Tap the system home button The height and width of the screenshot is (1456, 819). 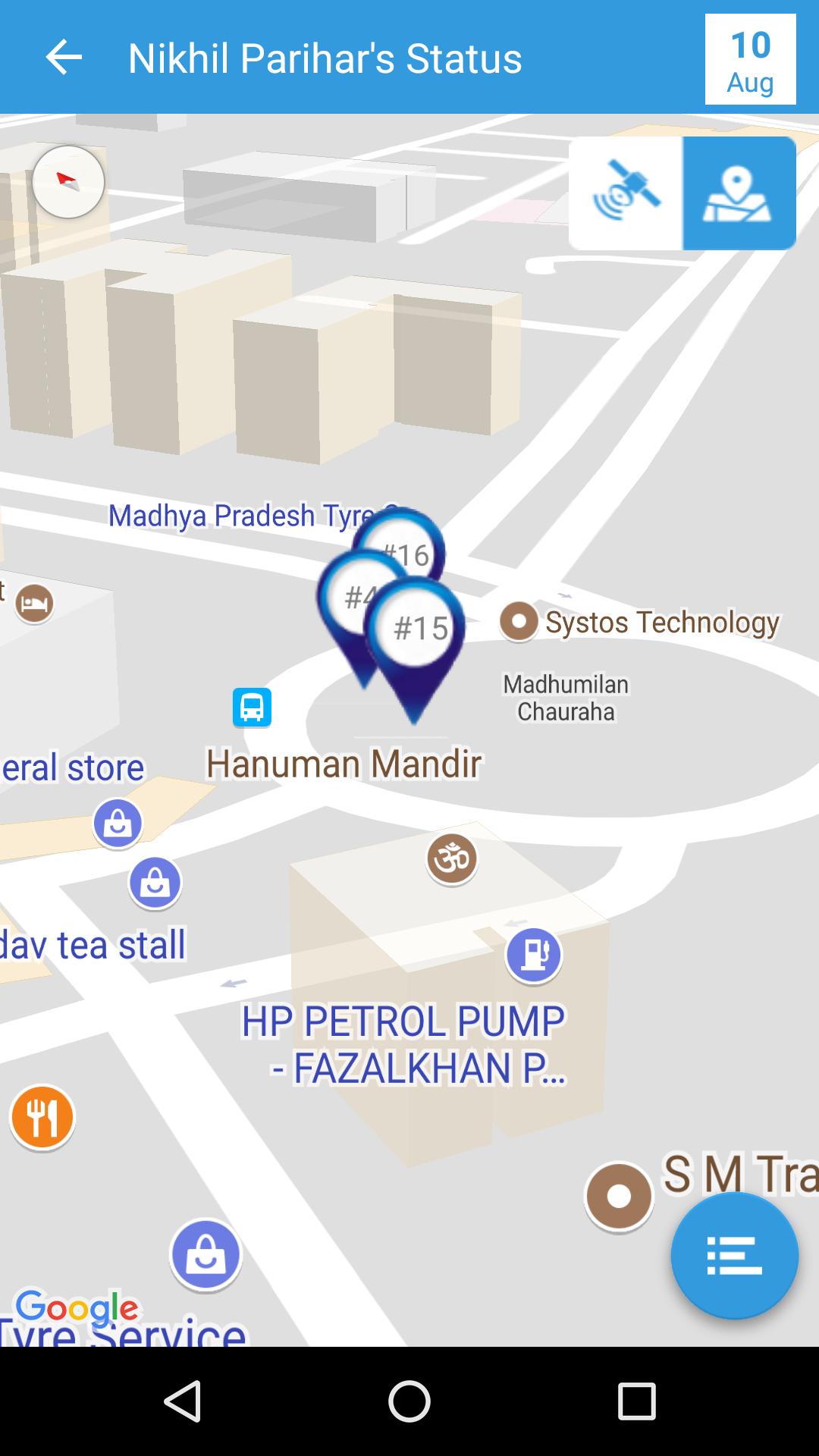(x=409, y=1401)
